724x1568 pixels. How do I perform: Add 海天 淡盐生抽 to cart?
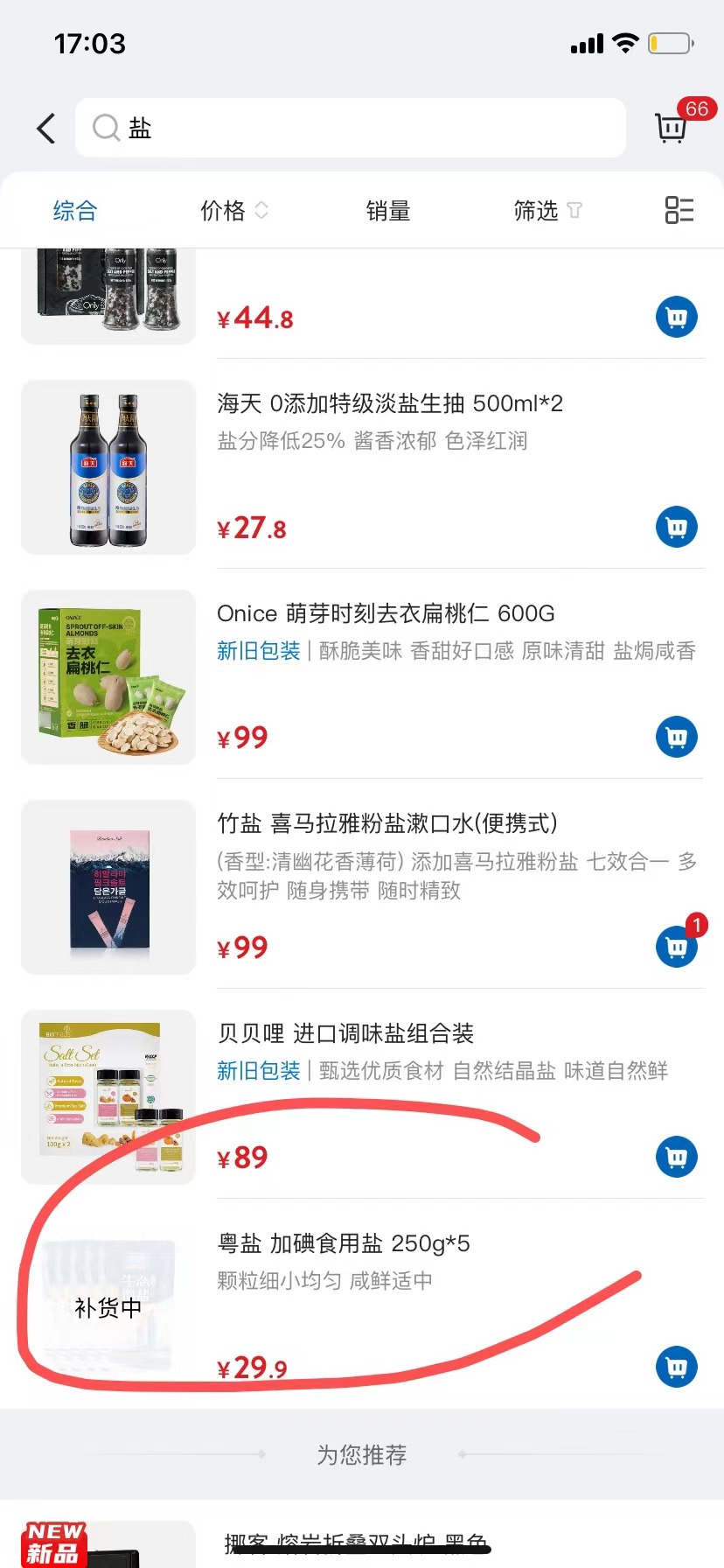point(676,527)
